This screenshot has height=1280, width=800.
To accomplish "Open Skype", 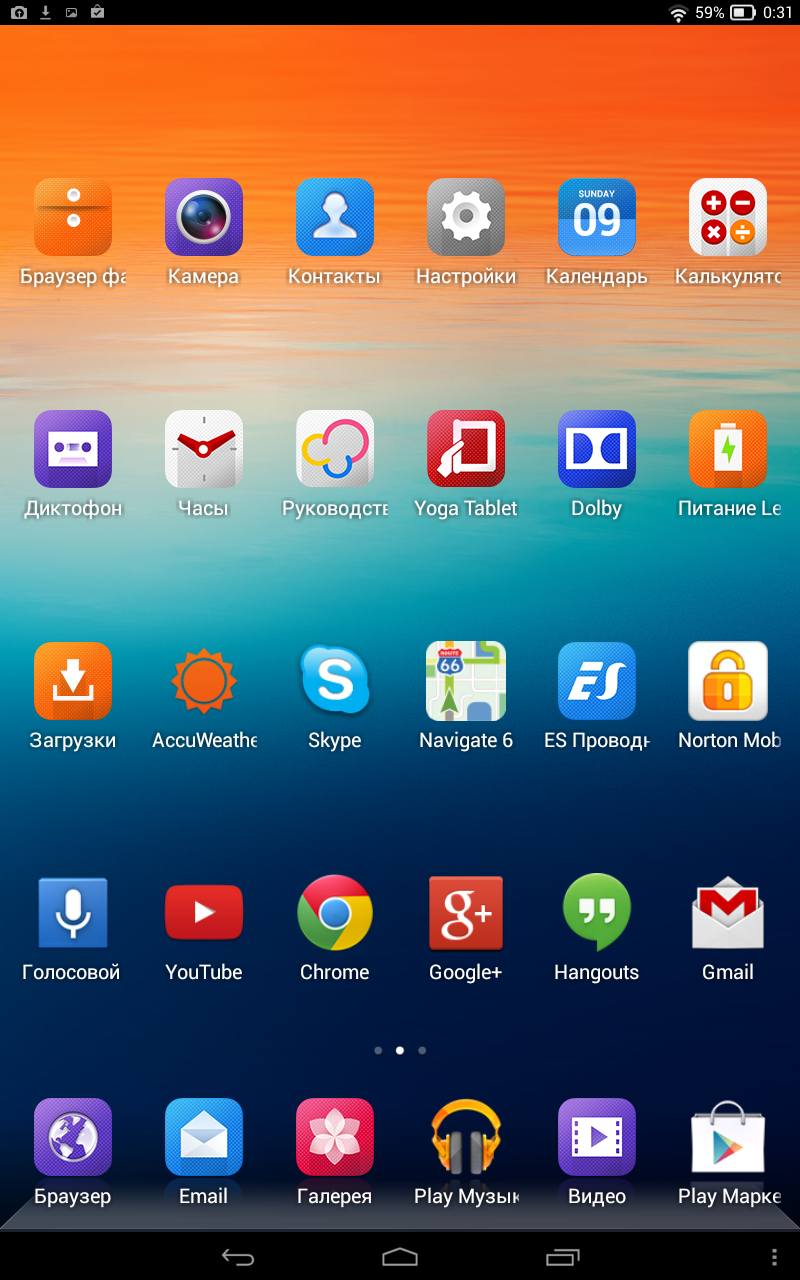I will point(335,681).
